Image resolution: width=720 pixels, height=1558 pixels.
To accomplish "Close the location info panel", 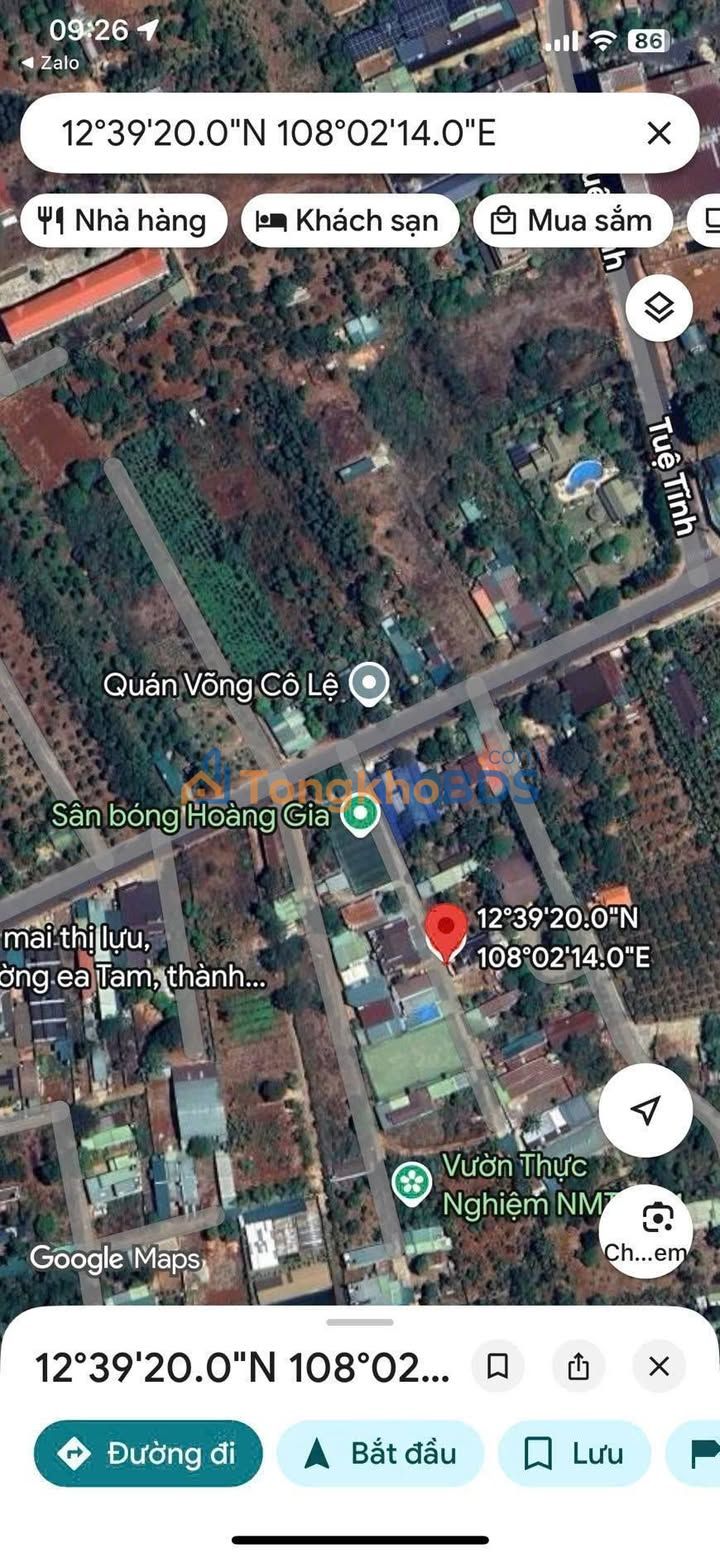I will (x=658, y=1366).
